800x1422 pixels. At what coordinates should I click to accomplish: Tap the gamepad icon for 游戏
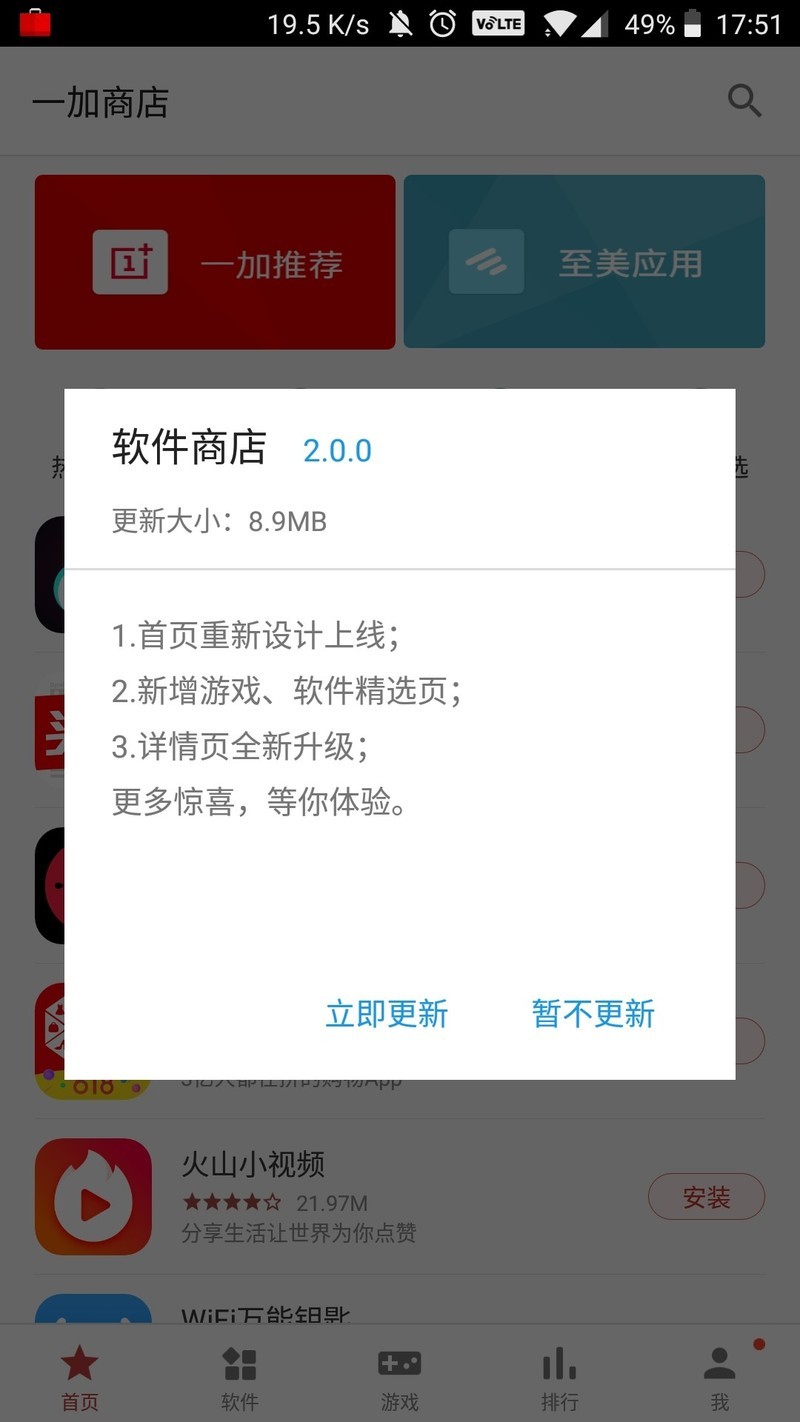[399, 1362]
